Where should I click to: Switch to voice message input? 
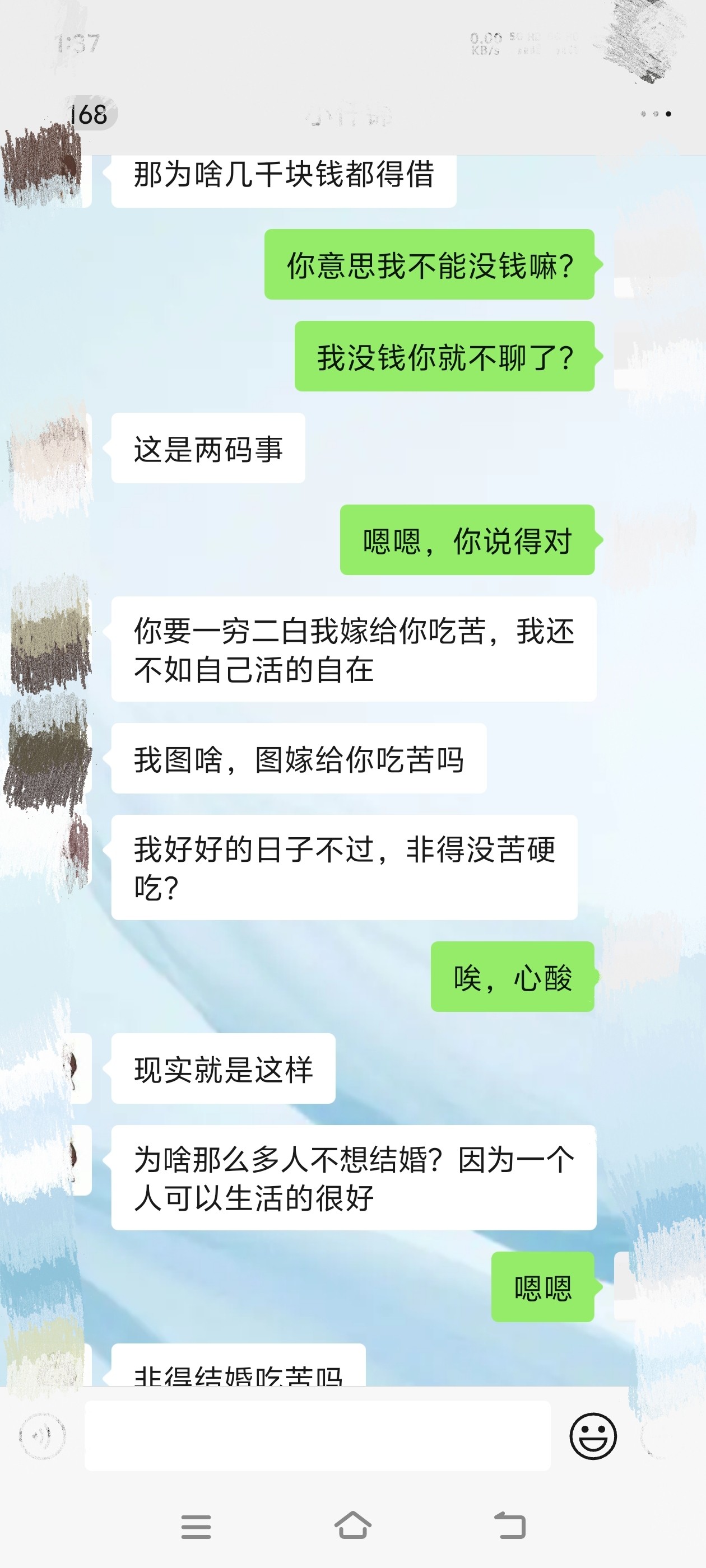coord(42,1436)
